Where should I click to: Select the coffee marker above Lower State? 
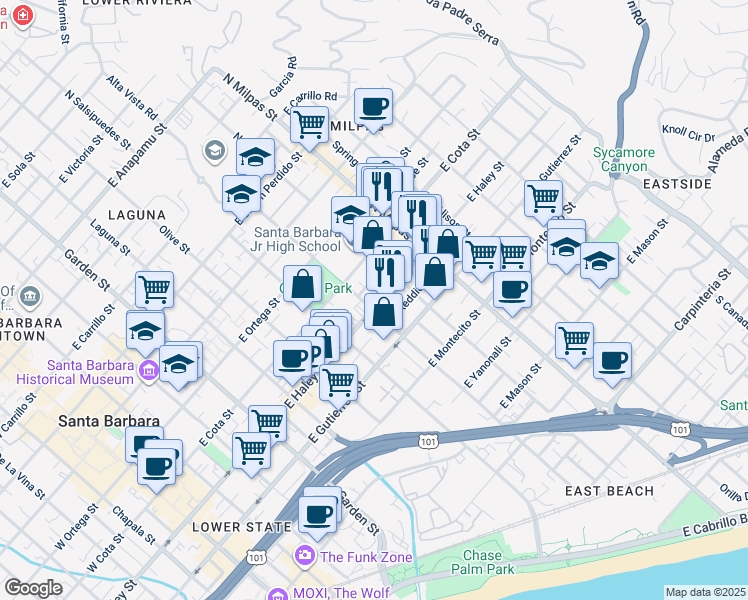[x=317, y=518]
